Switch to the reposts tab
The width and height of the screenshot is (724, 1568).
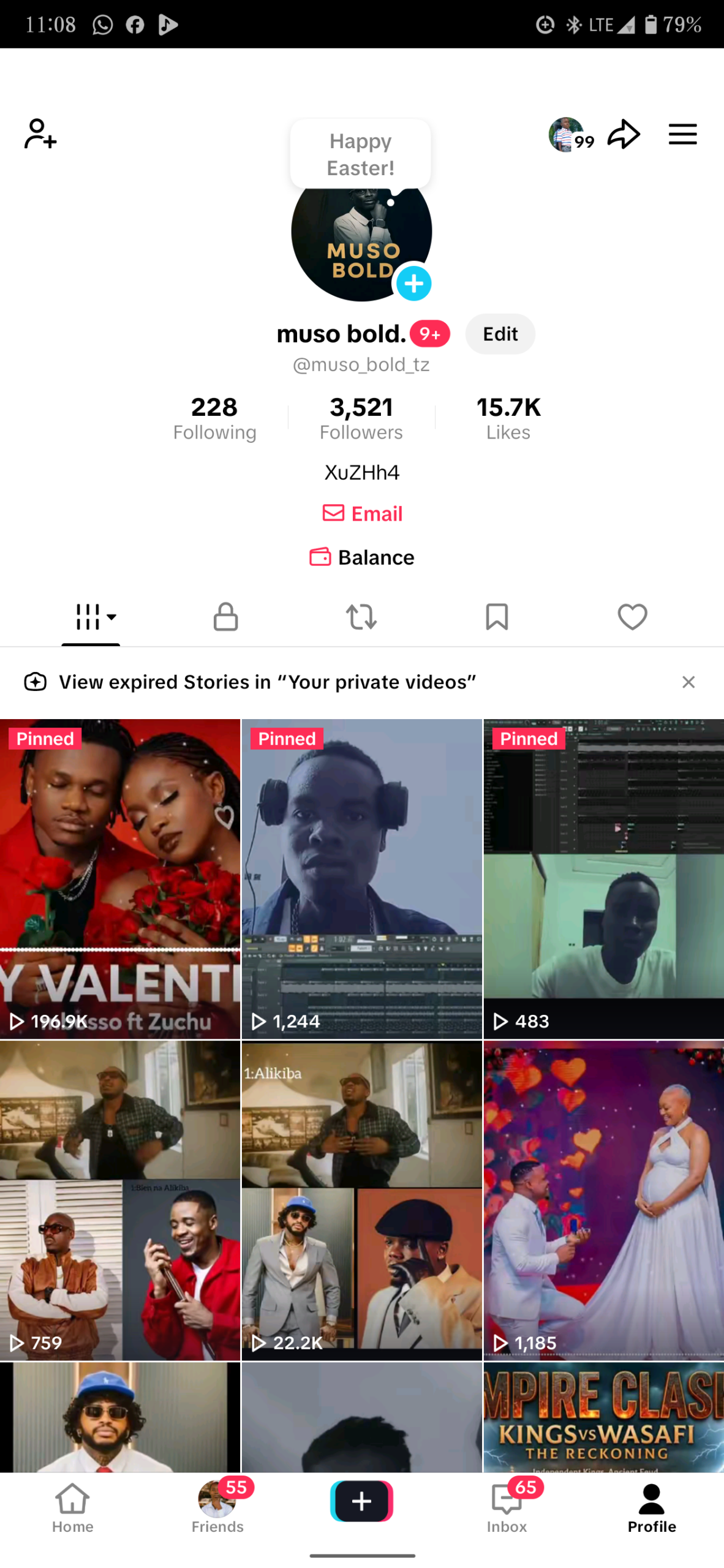coord(361,616)
